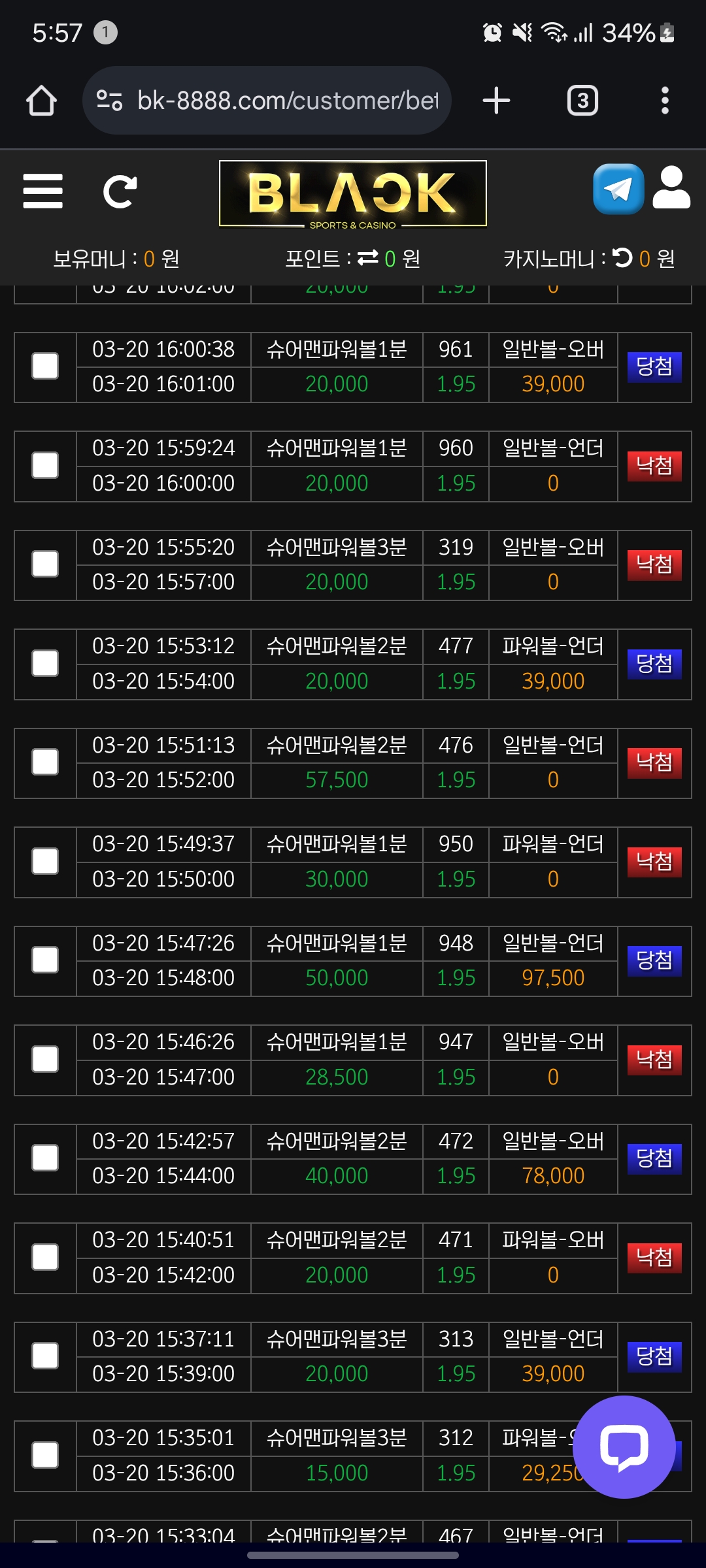This screenshot has width=706, height=1568.
Task: Select the 15:46:26 bet row checkbox
Action: tap(45, 1060)
